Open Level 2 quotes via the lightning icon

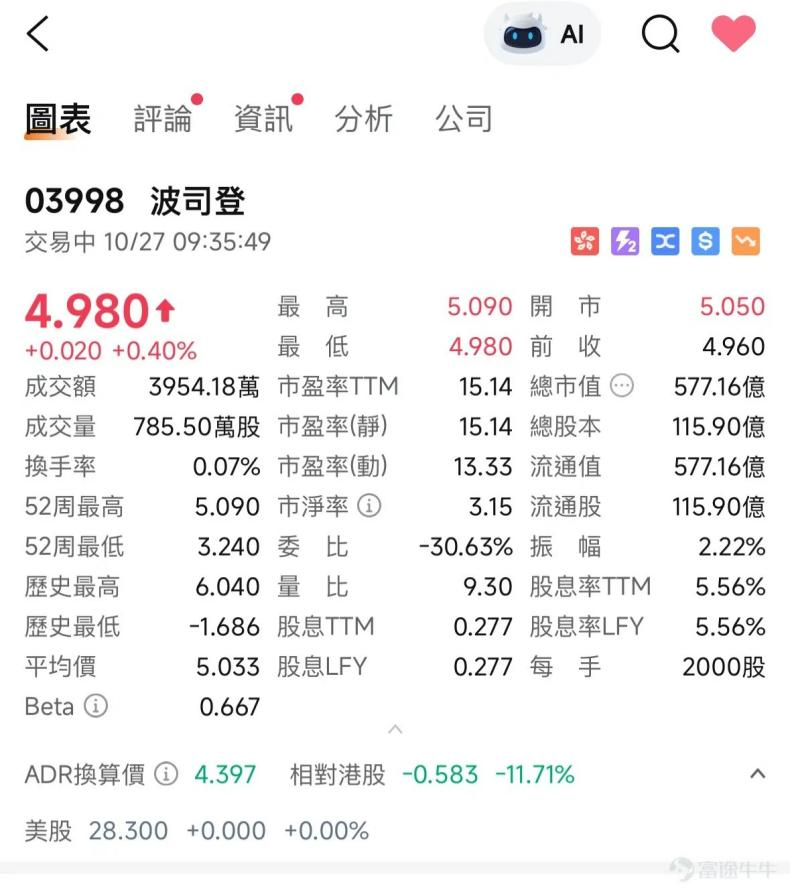626,240
